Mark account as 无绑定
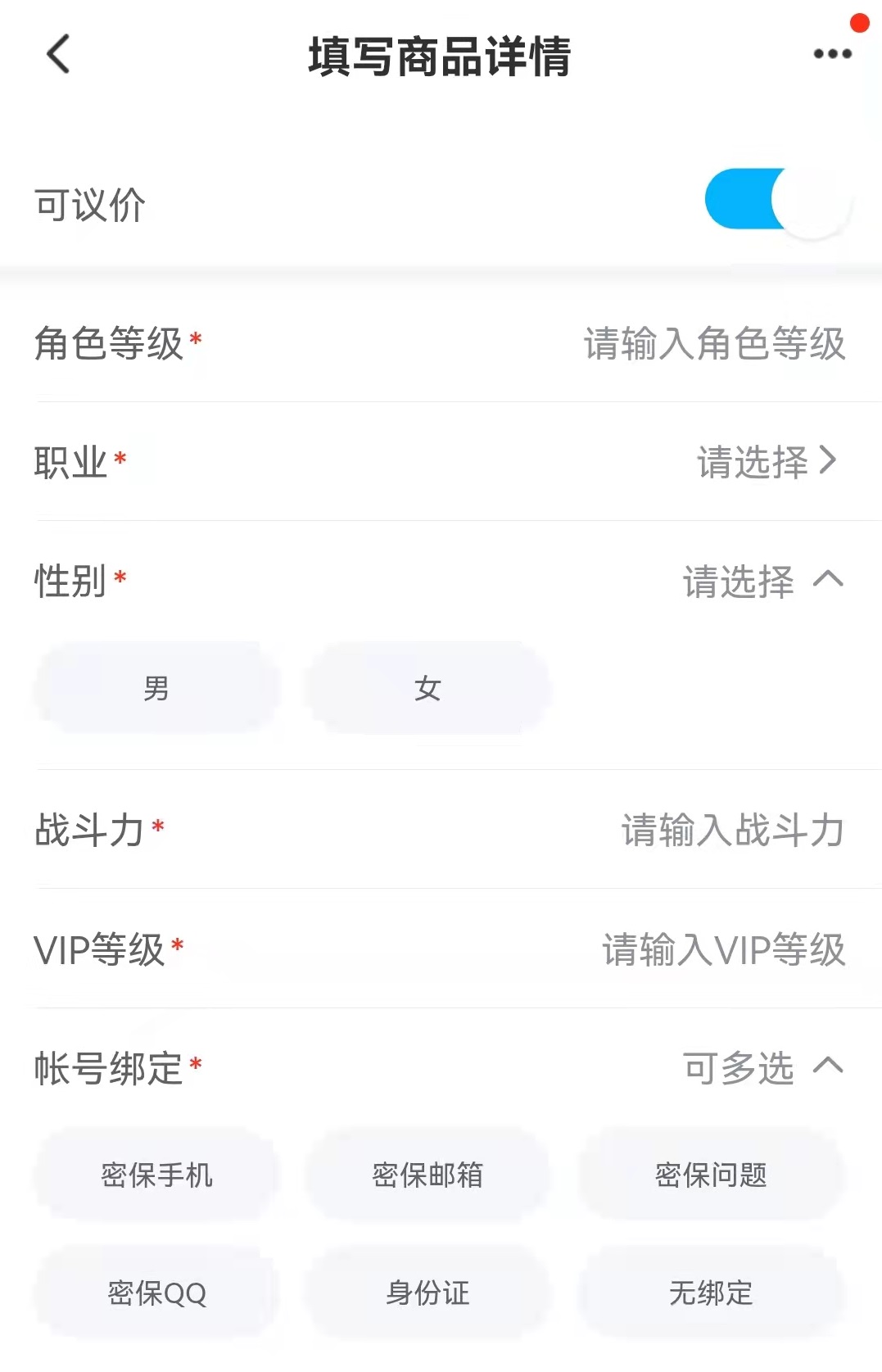The width and height of the screenshot is (882, 1372). [710, 1293]
